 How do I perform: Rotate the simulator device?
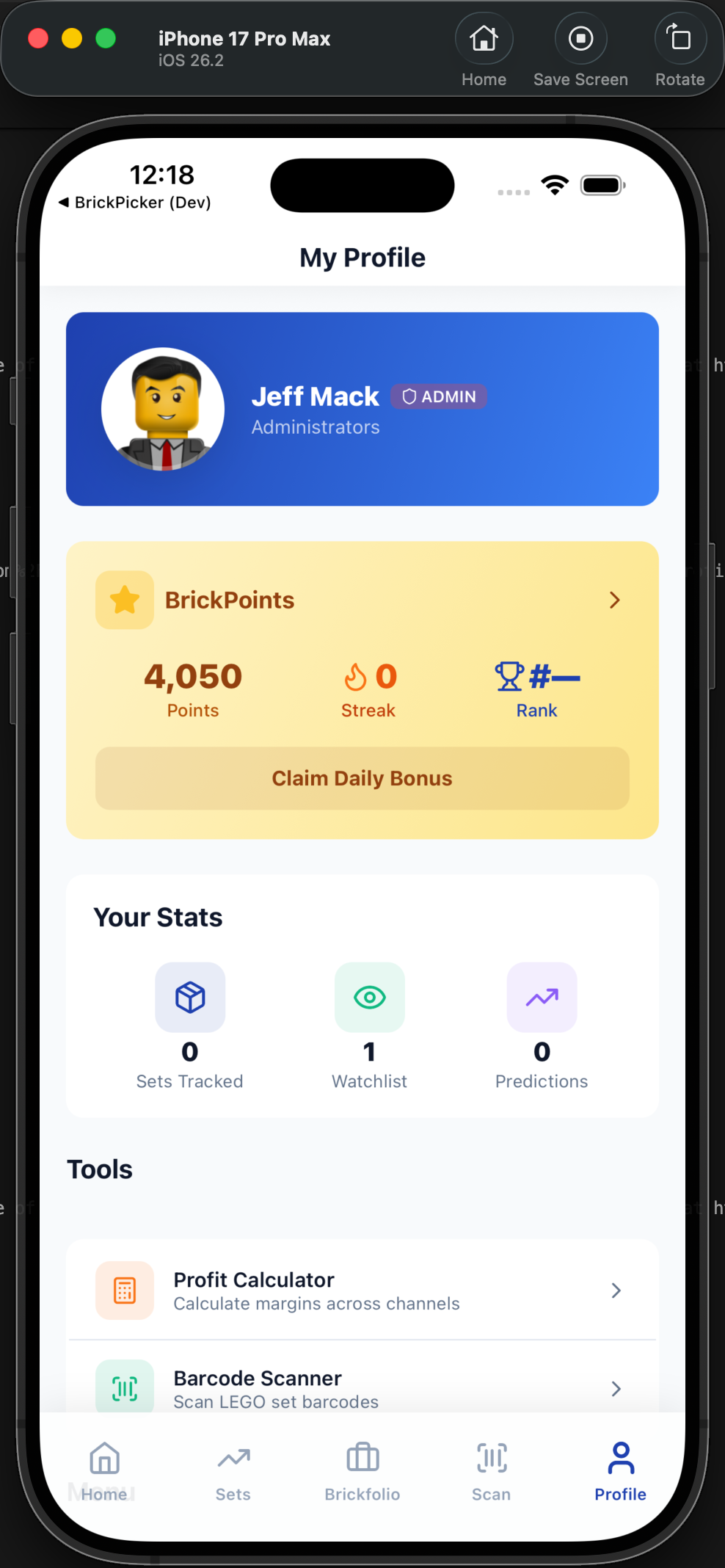click(680, 40)
